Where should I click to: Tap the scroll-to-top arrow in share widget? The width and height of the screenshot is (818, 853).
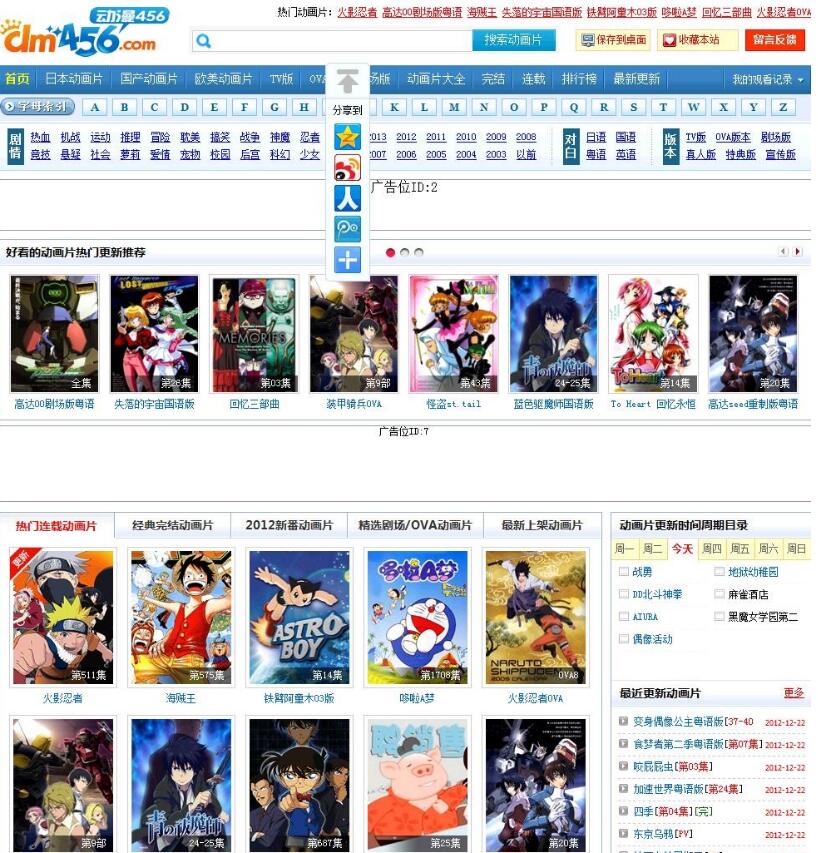pyautogui.click(x=347, y=82)
